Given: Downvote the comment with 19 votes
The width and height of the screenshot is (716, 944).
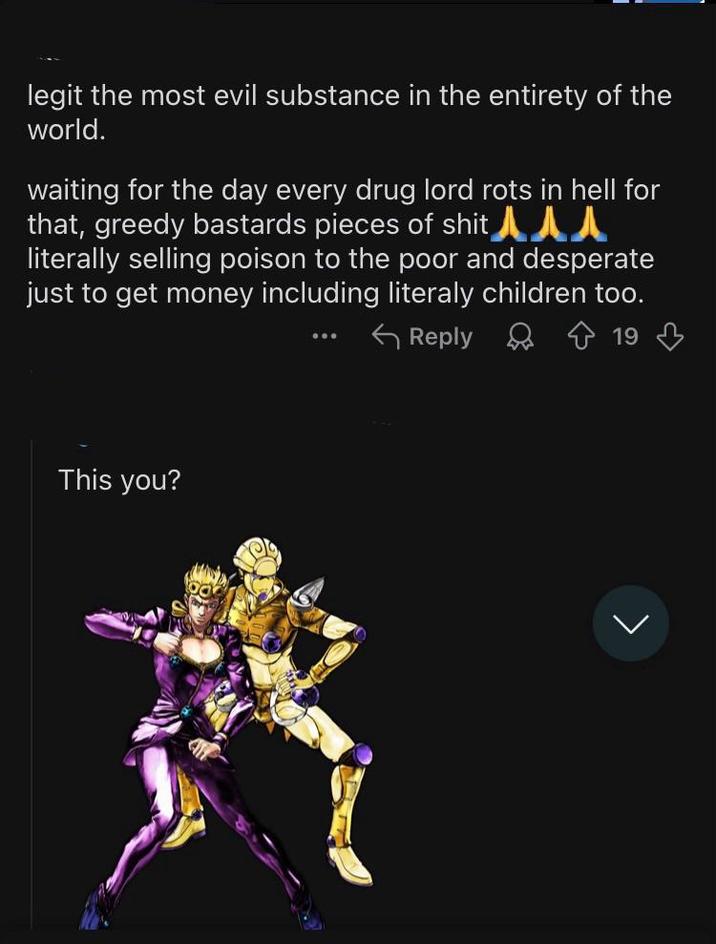Looking at the screenshot, I should click(x=670, y=338).
